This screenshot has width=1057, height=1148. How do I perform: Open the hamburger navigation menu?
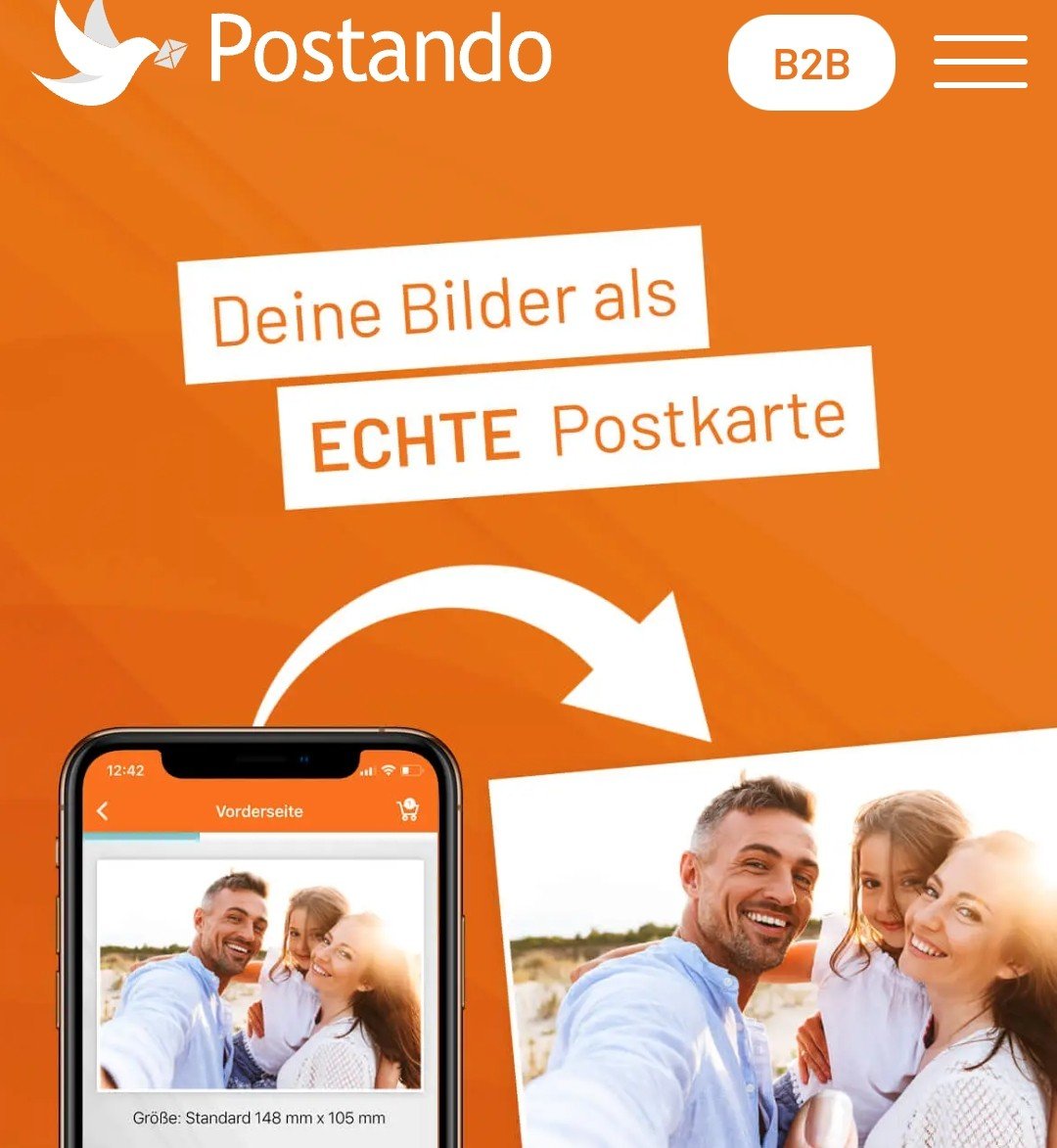coord(980,63)
